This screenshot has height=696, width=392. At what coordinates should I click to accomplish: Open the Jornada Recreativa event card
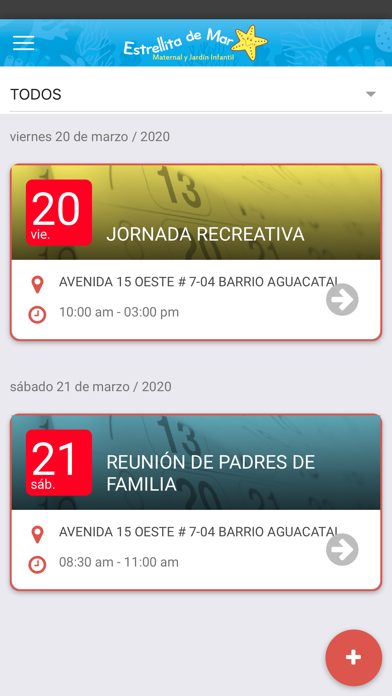[196, 252]
